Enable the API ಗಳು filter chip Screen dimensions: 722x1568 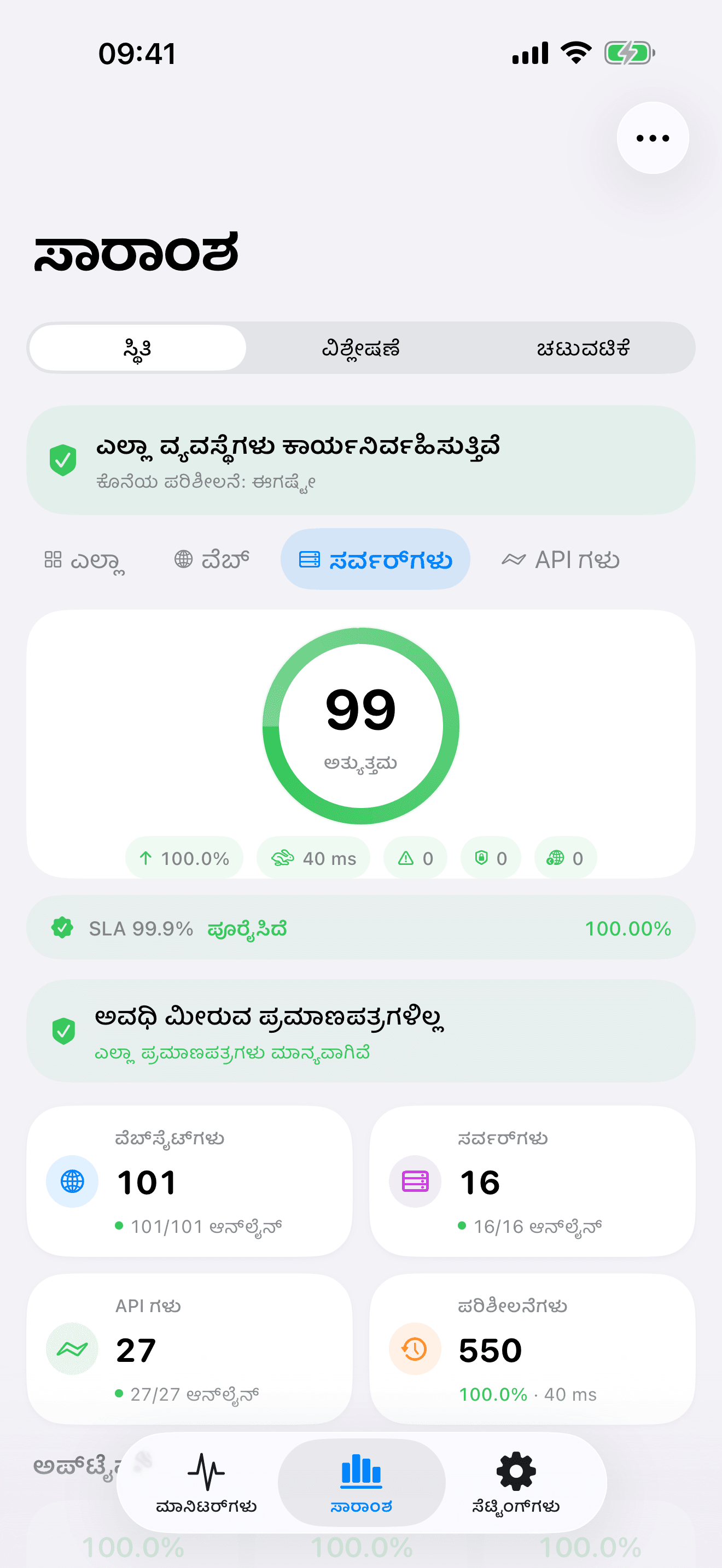[x=562, y=559]
